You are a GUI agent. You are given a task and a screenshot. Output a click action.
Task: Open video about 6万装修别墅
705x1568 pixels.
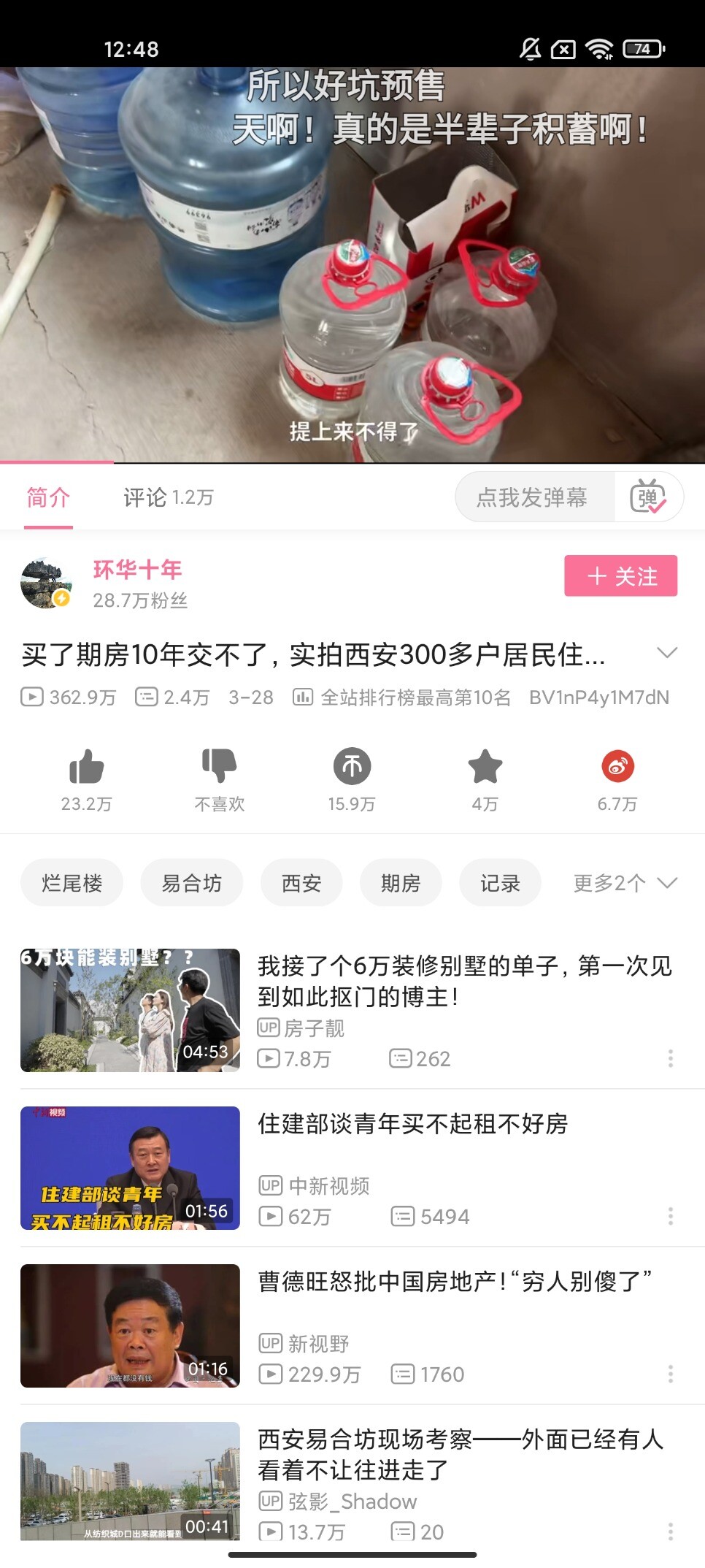(463, 981)
